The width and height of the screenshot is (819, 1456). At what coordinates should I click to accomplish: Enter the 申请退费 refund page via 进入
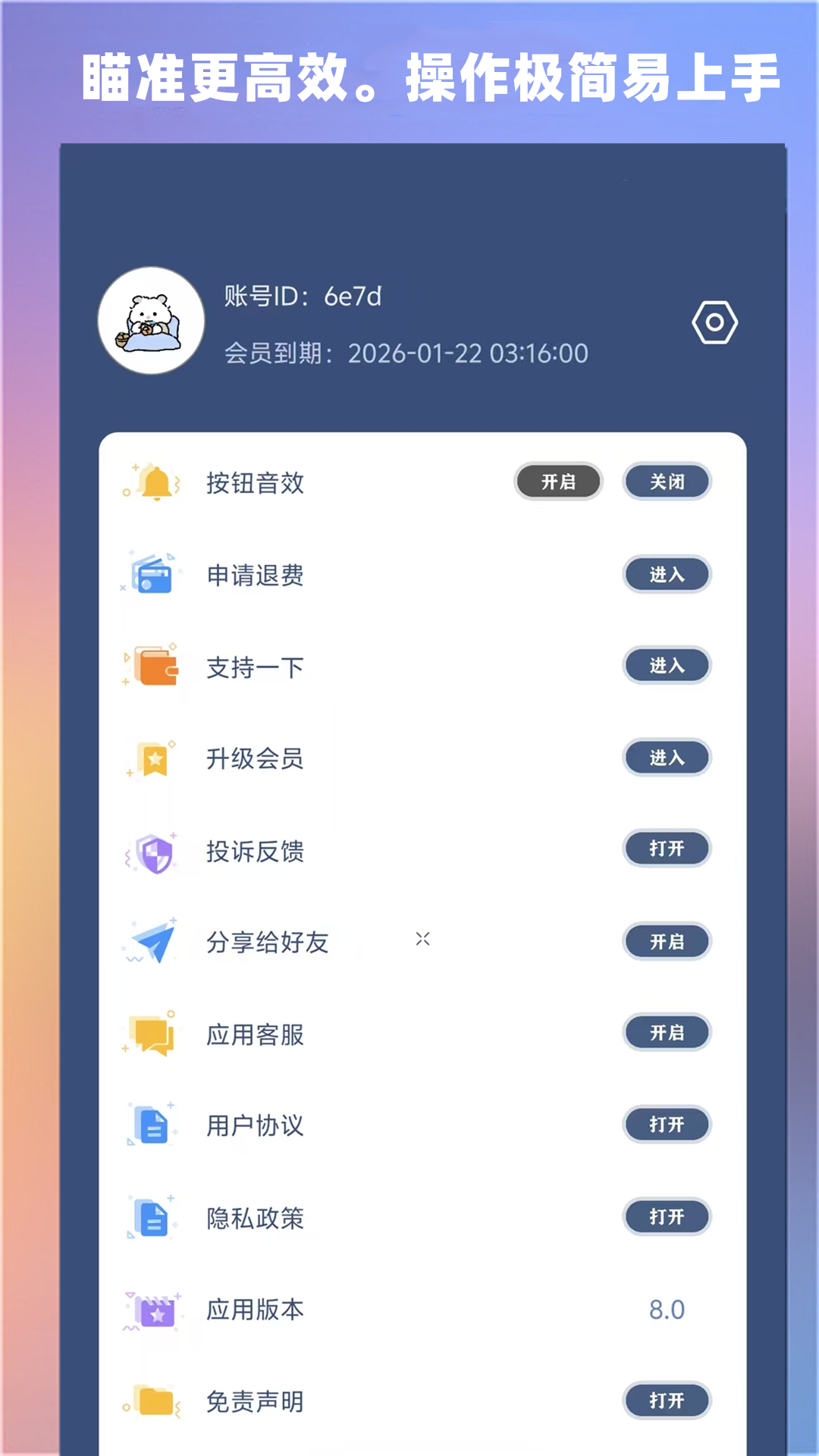(667, 575)
